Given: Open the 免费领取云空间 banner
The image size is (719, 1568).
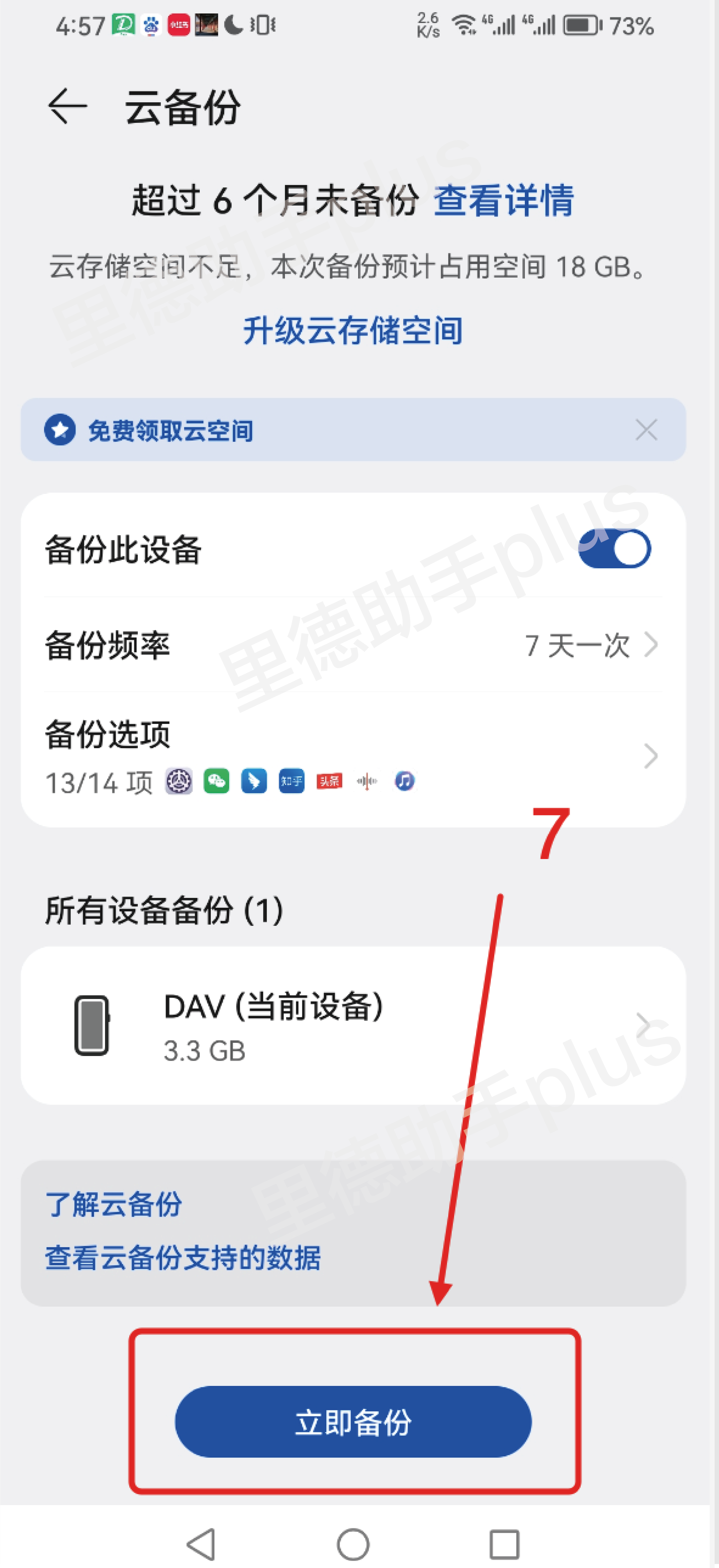Looking at the screenshot, I should (x=170, y=430).
